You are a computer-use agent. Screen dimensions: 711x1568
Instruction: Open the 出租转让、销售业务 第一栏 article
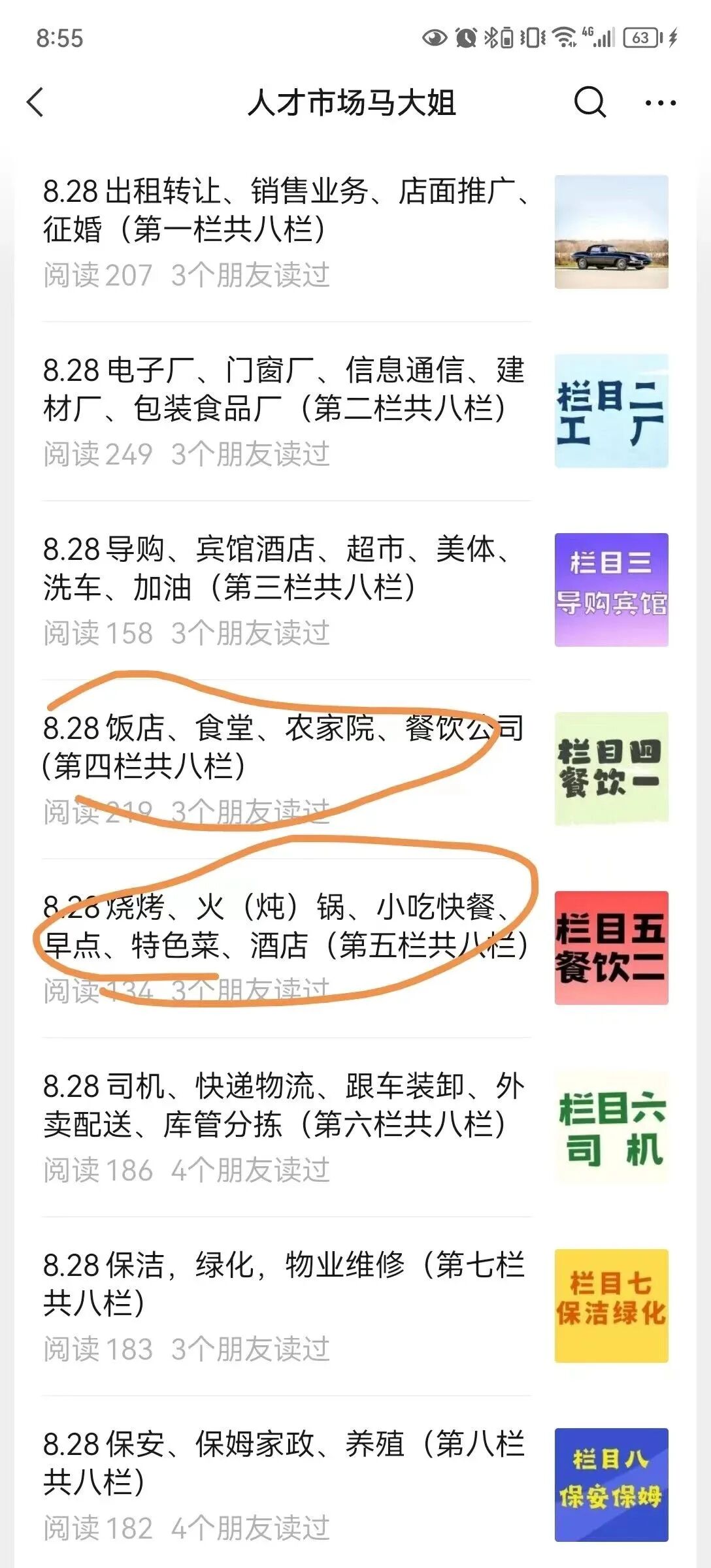(355, 232)
